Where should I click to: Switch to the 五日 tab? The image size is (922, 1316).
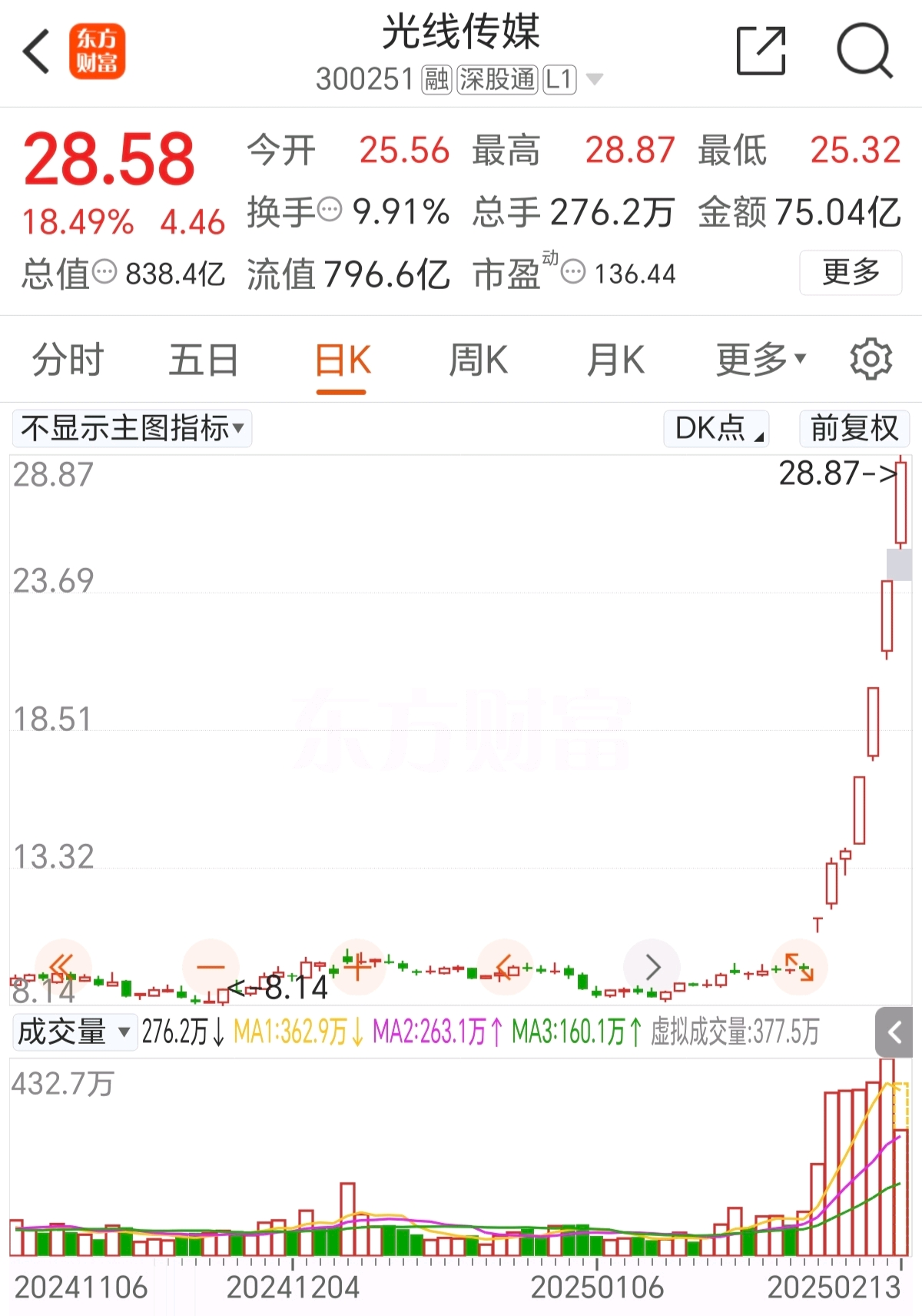pos(204,360)
